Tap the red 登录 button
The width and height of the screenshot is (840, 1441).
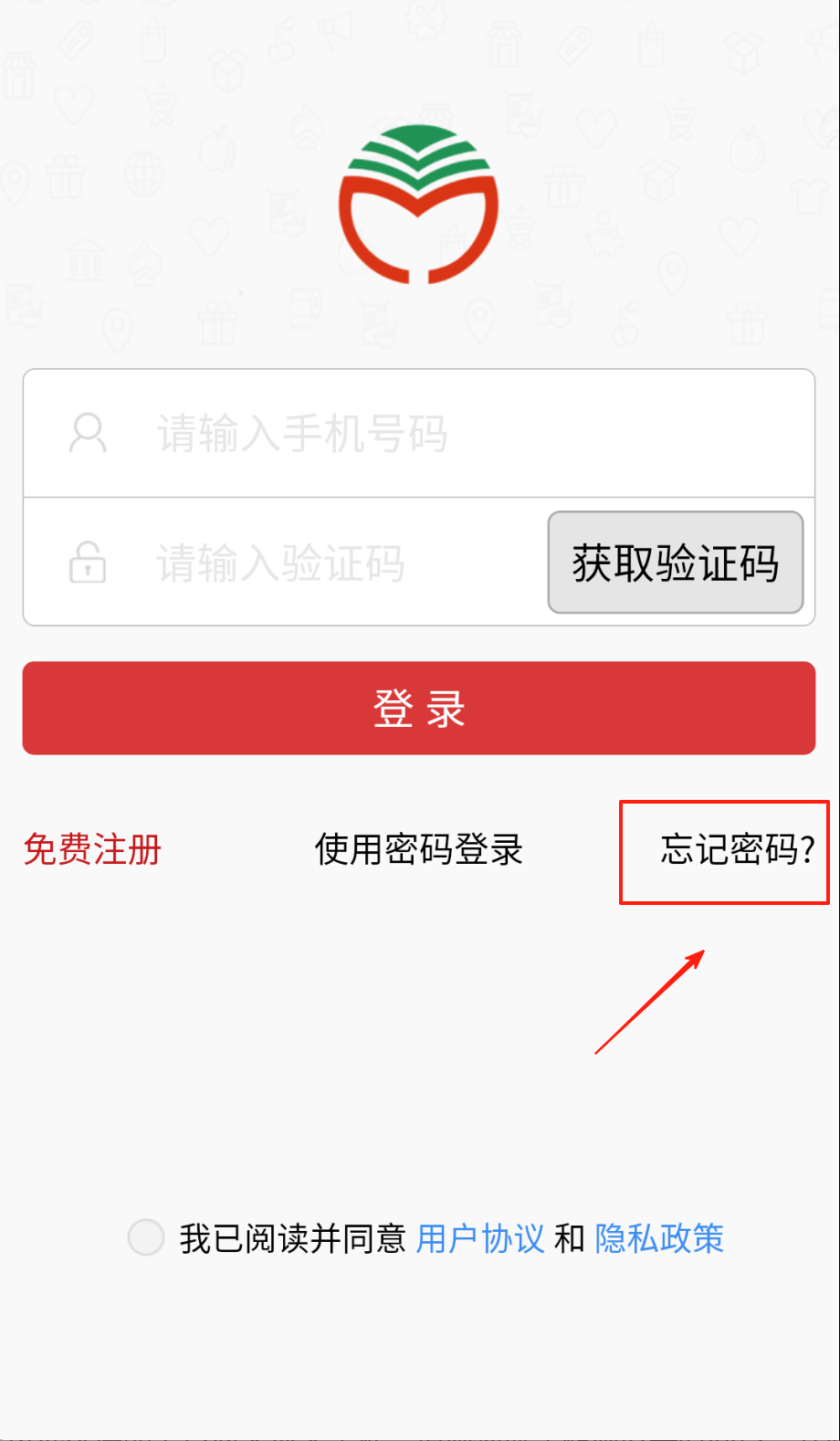418,709
